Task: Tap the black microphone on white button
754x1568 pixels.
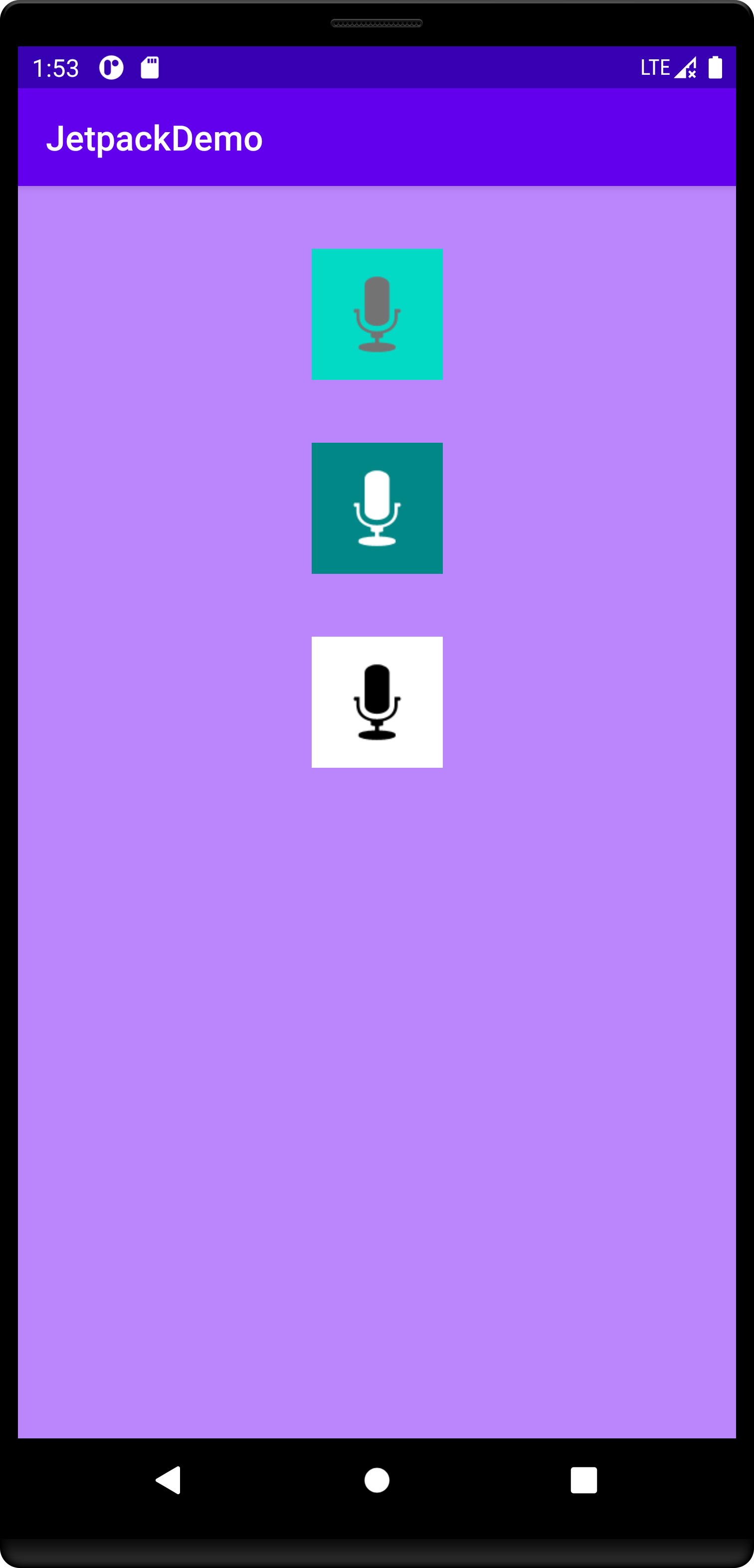Action: (x=377, y=702)
